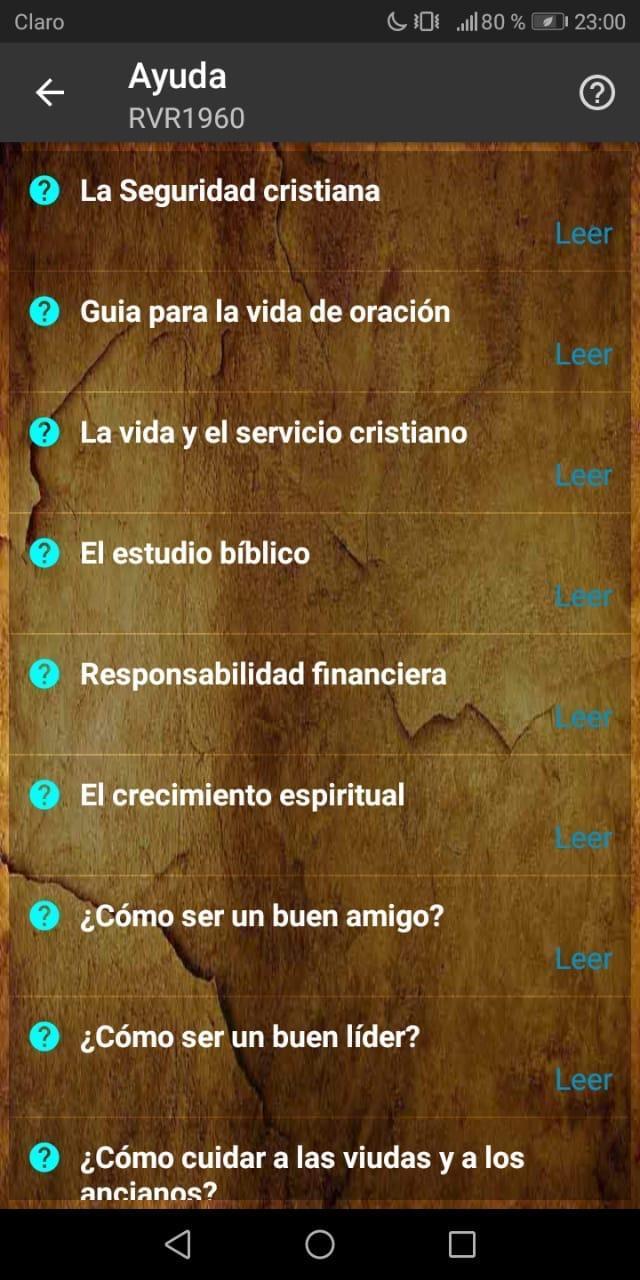Tap Leer for '¿Cómo ser un buen líder?'

click(584, 1081)
